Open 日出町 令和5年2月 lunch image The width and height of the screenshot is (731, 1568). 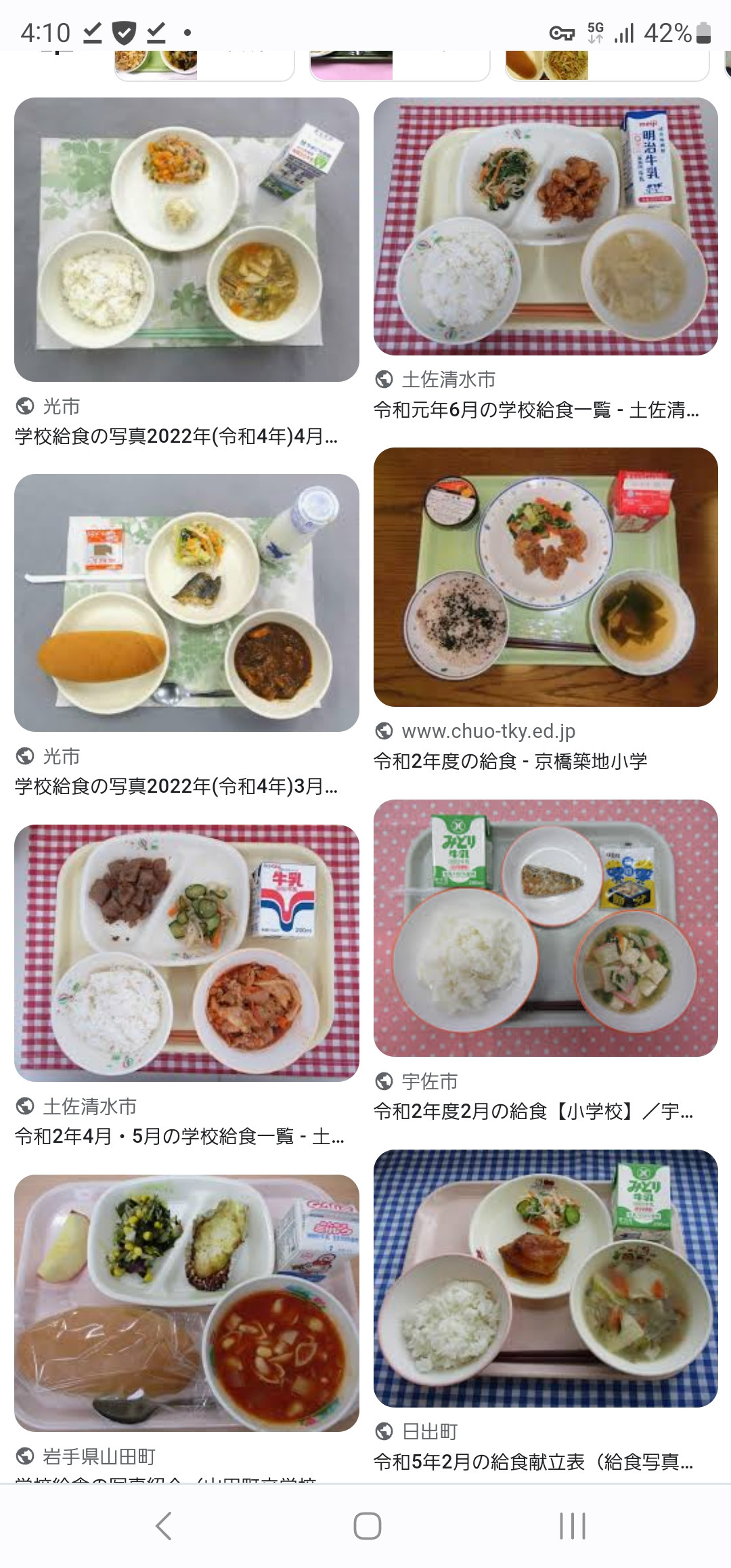click(546, 1278)
